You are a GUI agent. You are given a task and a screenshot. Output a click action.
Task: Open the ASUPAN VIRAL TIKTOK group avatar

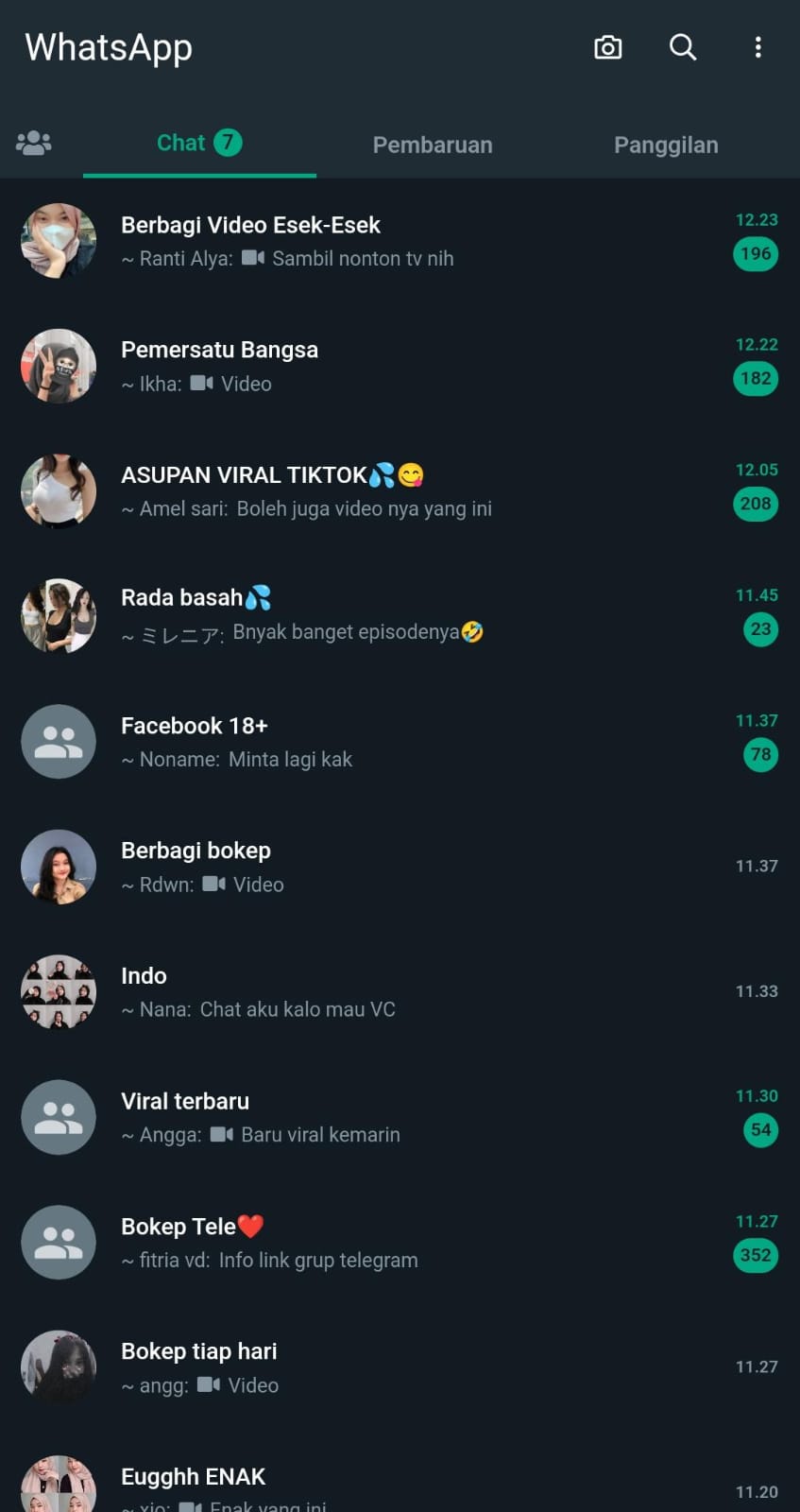point(59,490)
